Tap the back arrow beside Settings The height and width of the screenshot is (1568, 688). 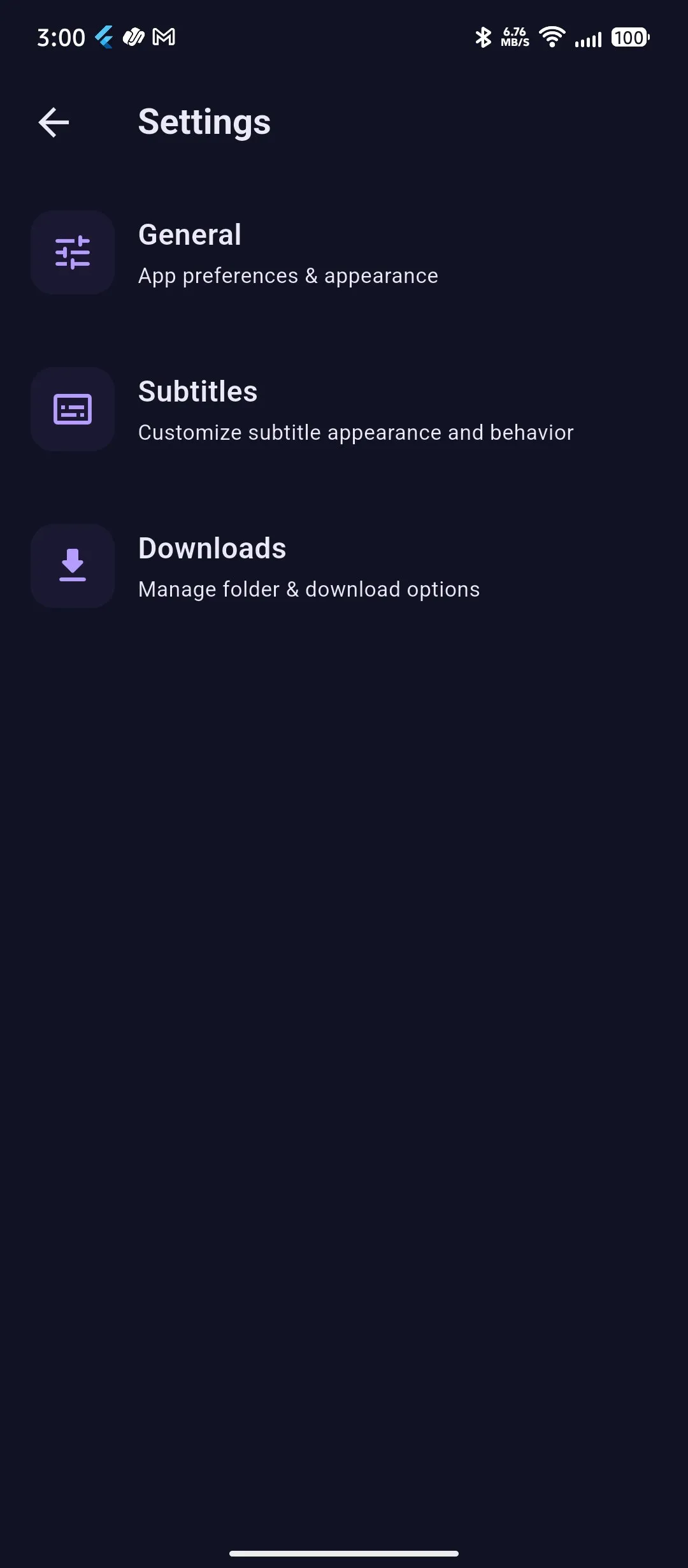[x=54, y=122]
